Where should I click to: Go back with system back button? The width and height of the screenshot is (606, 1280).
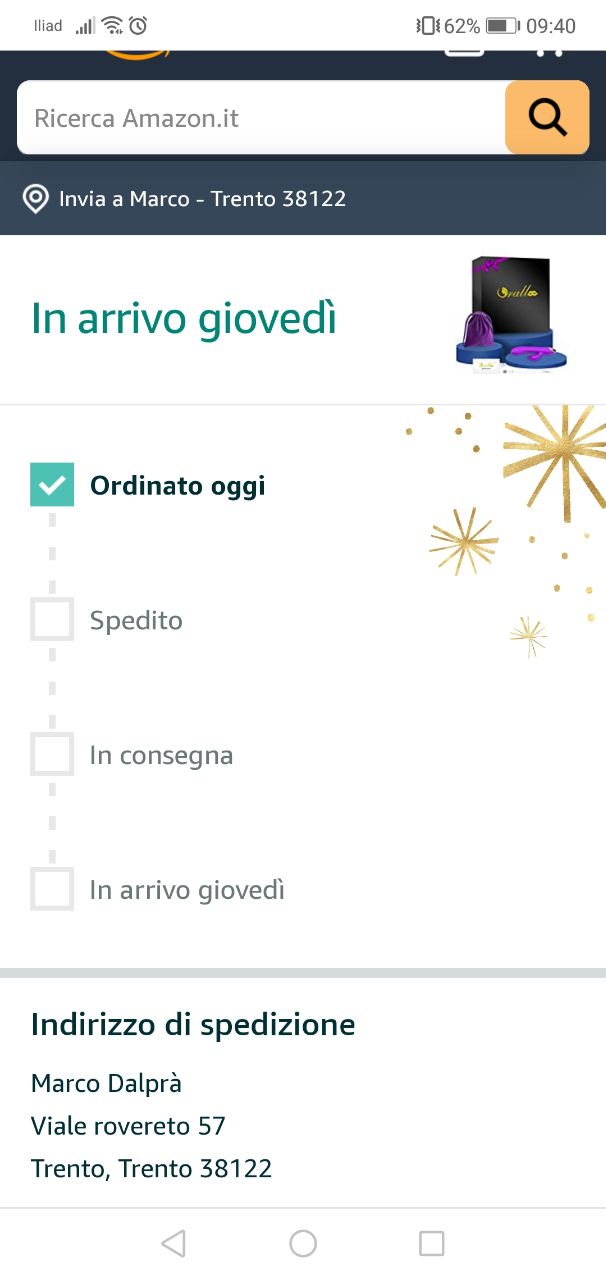pos(173,1243)
